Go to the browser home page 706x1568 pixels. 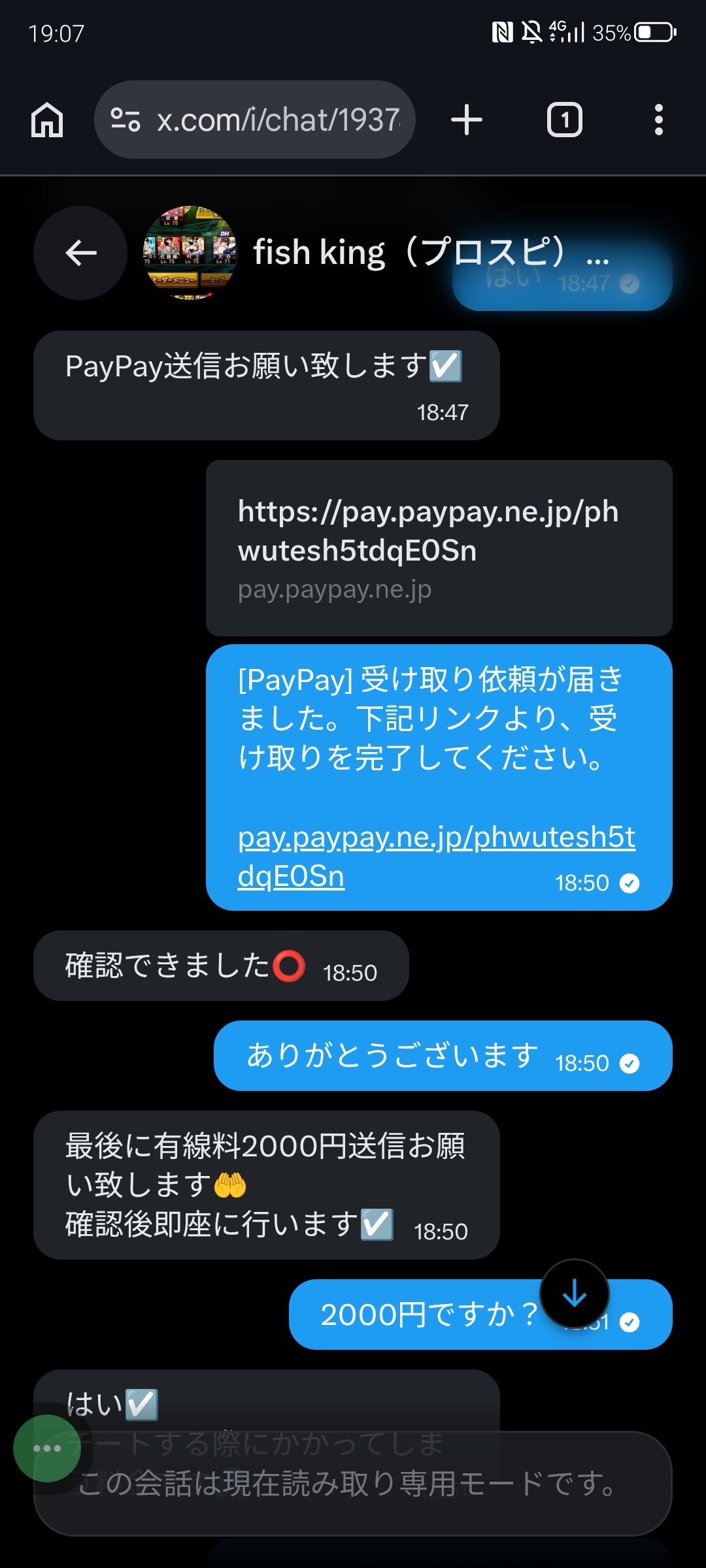point(47,120)
